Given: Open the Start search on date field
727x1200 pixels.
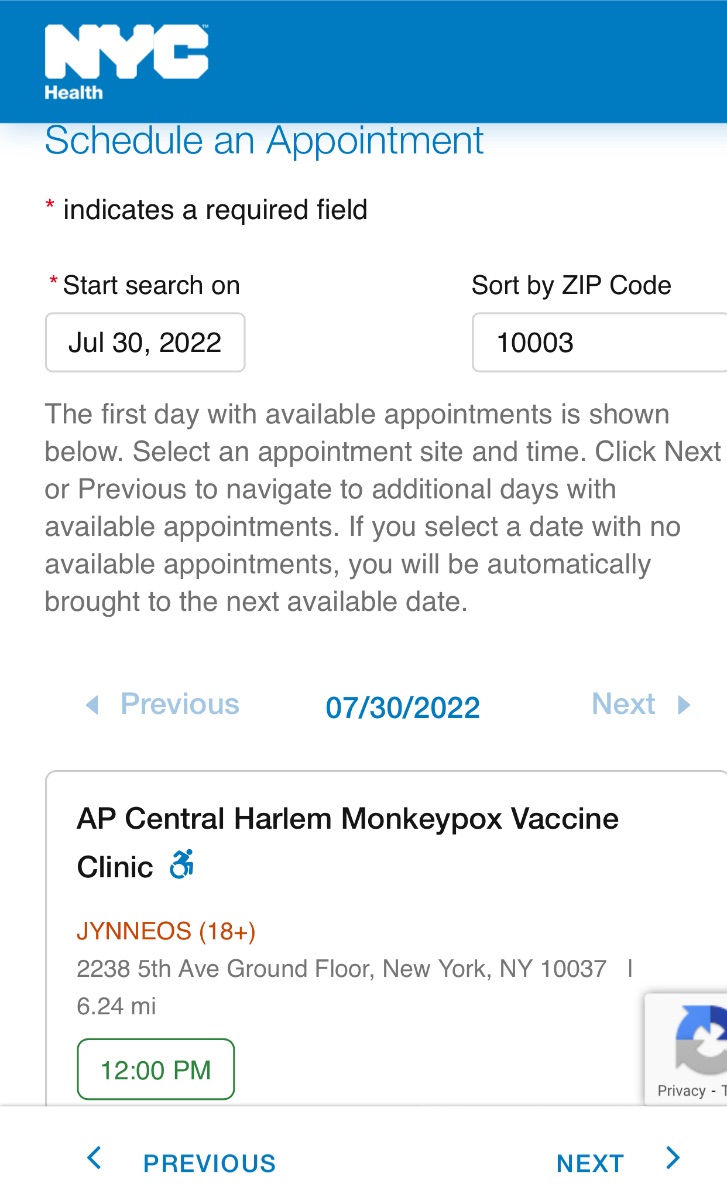Looking at the screenshot, I should [x=145, y=343].
